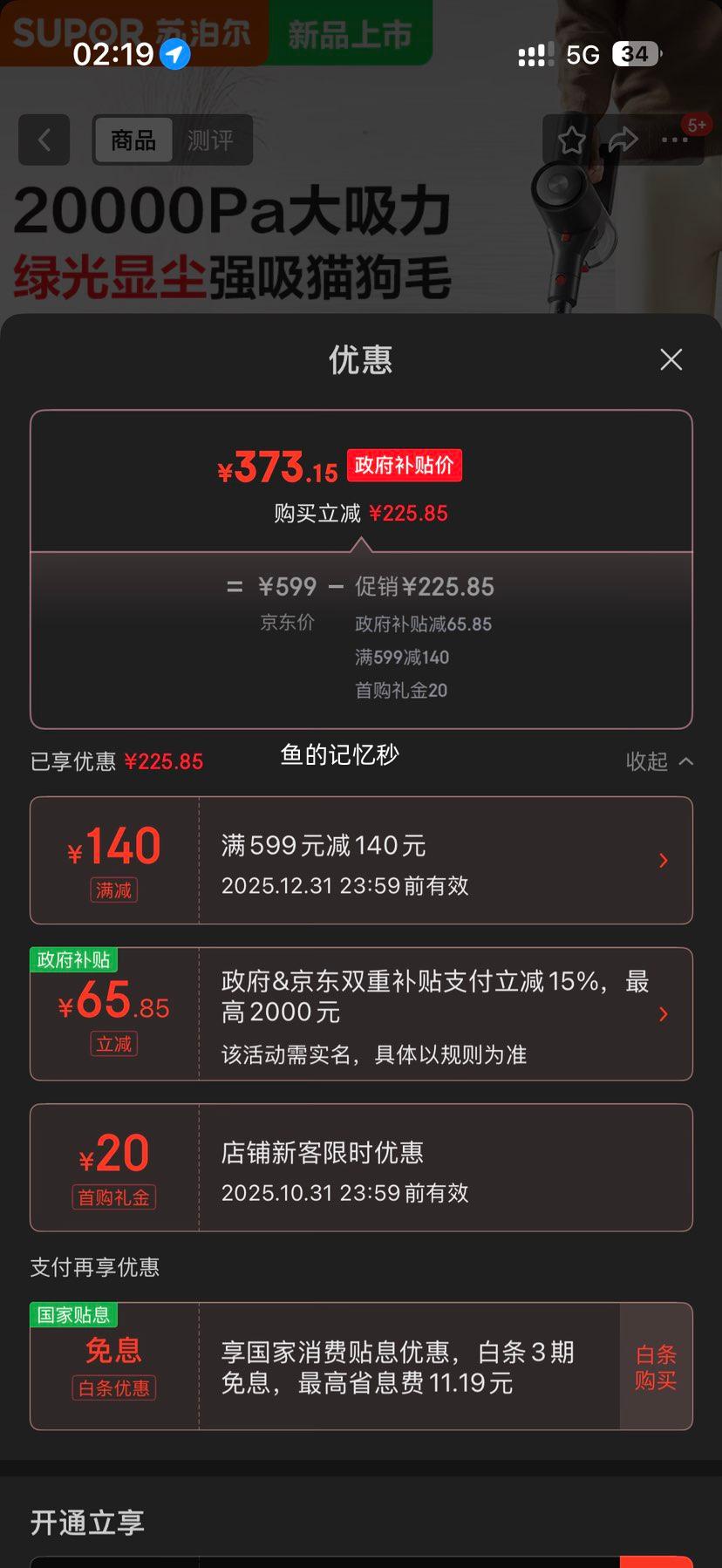Collapse discounts with 收起

tap(658, 761)
